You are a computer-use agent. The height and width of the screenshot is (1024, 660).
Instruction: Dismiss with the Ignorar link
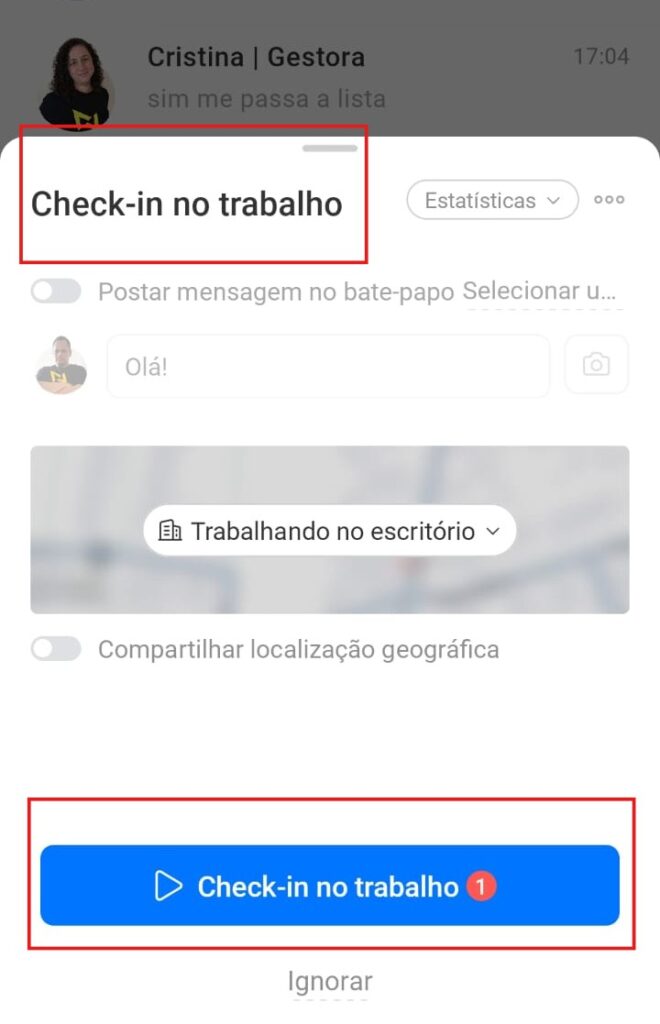[330, 981]
